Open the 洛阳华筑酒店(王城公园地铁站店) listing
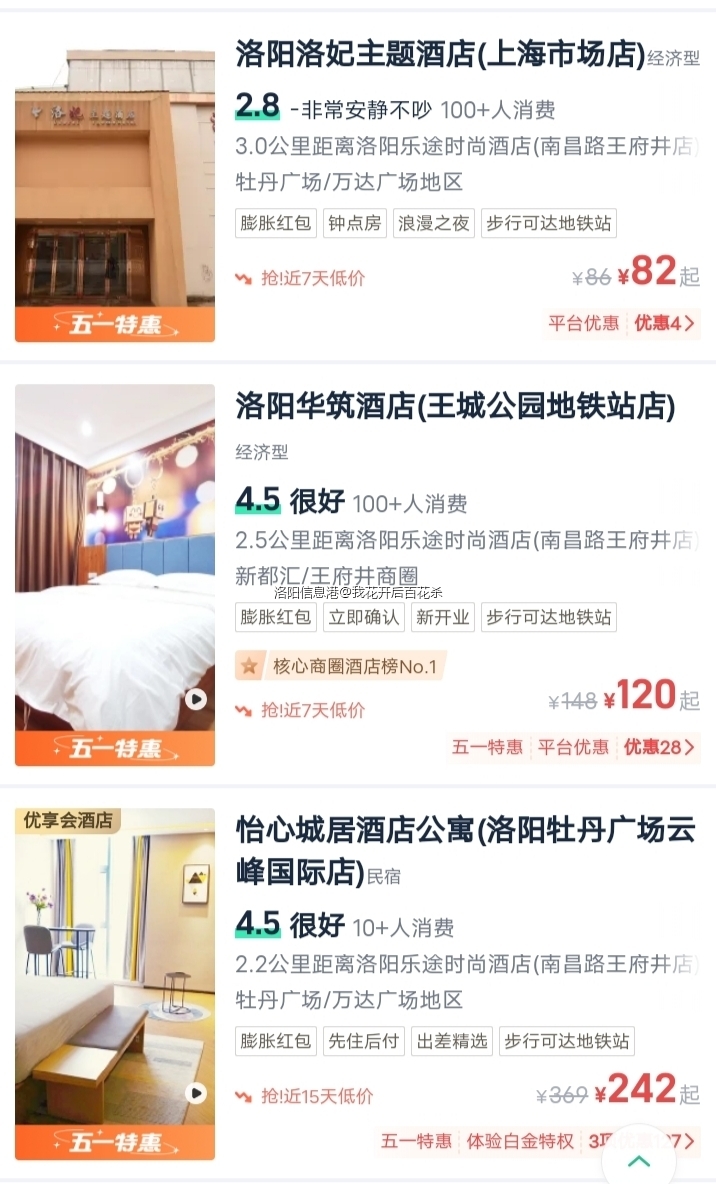This screenshot has width=716, height=1184. (455, 406)
